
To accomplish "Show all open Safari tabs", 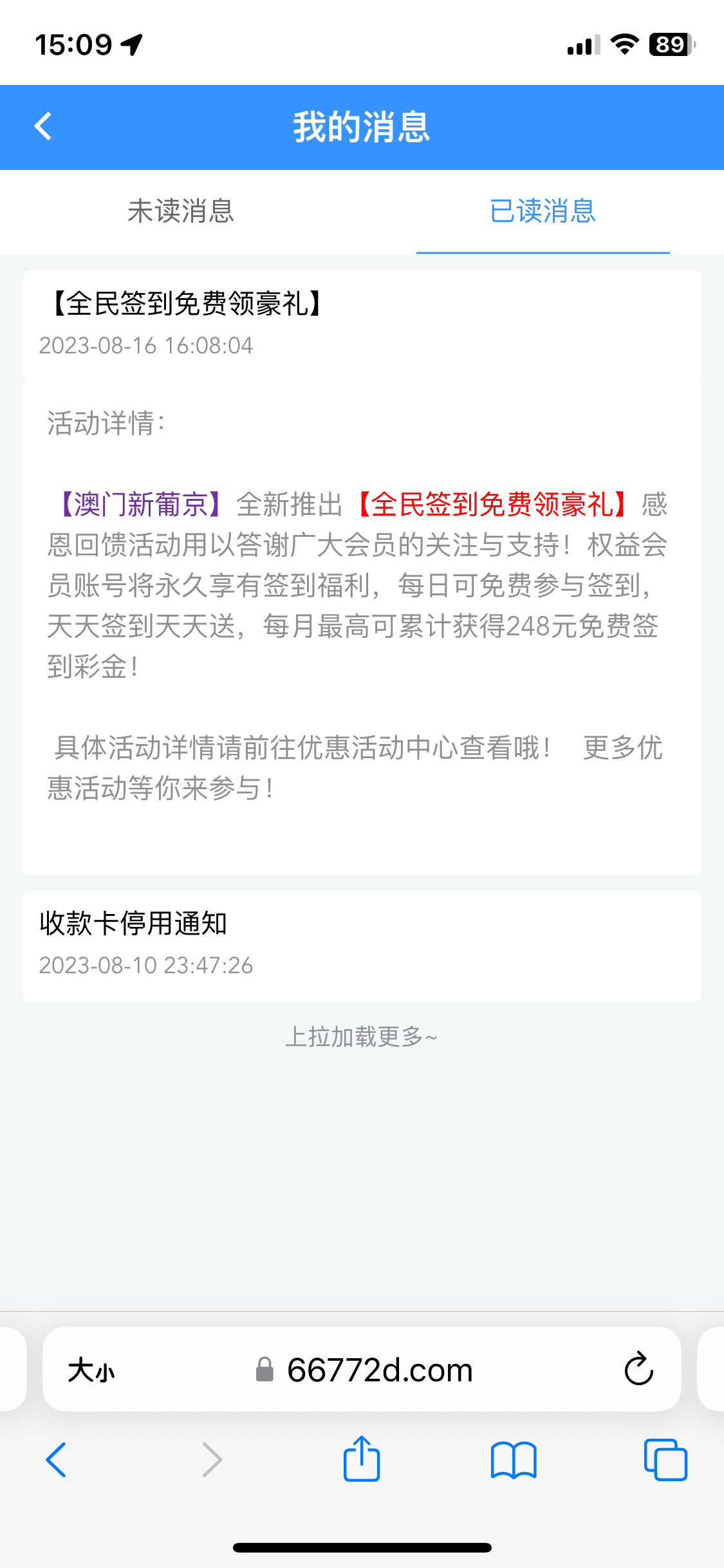I will (x=665, y=1459).
